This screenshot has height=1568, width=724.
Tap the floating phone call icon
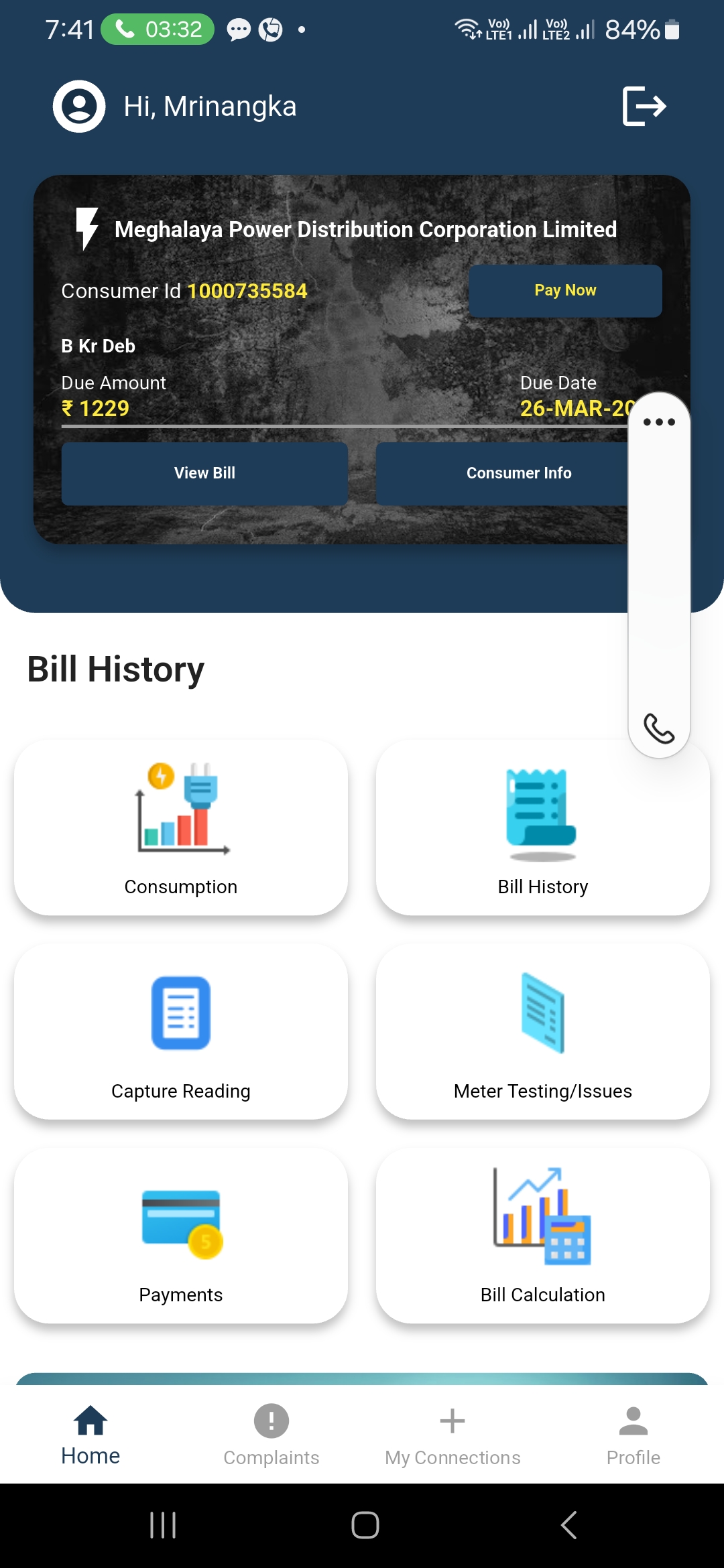coord(659,728)
